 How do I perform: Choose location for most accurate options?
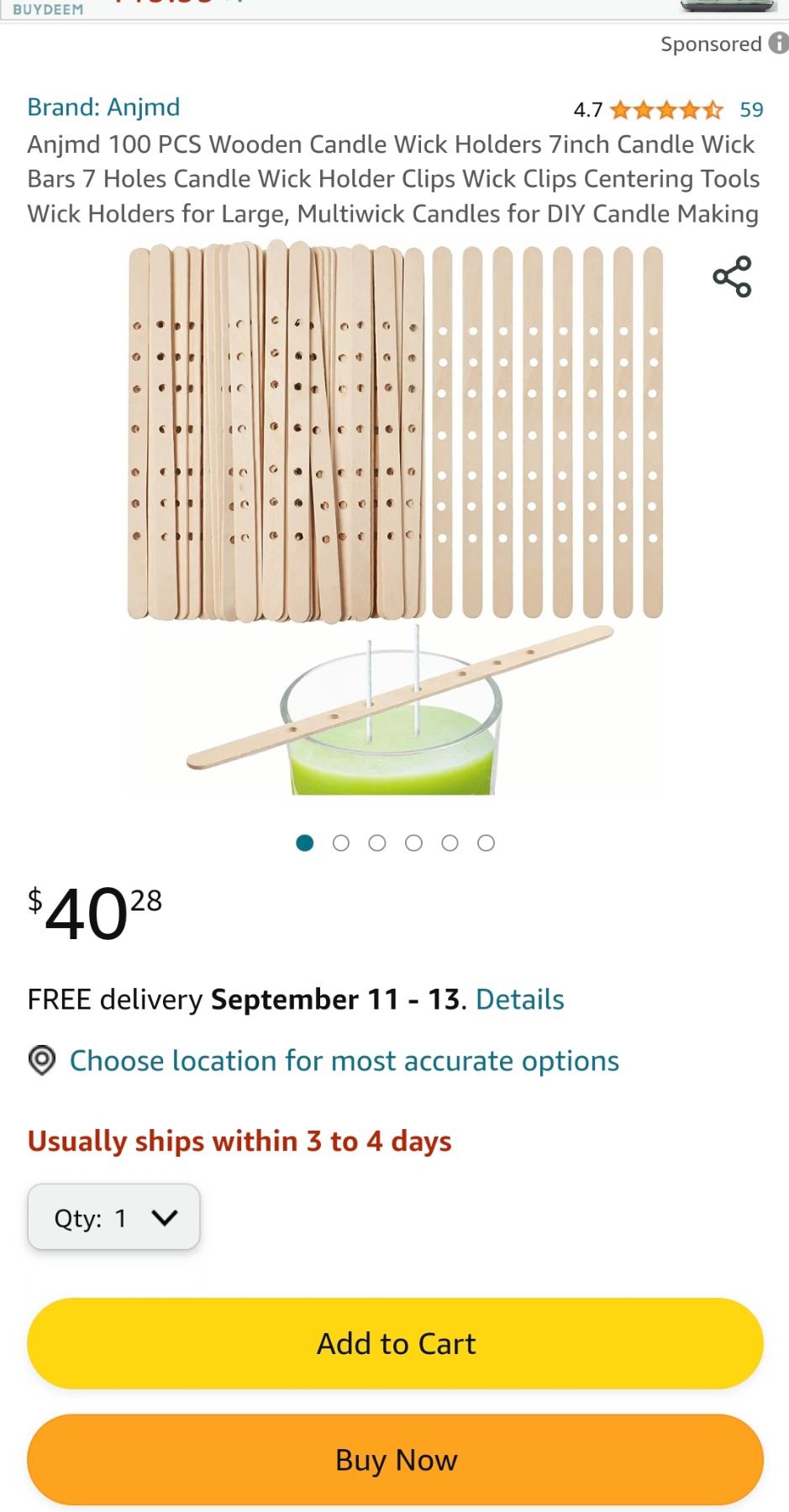point(344,1061)
